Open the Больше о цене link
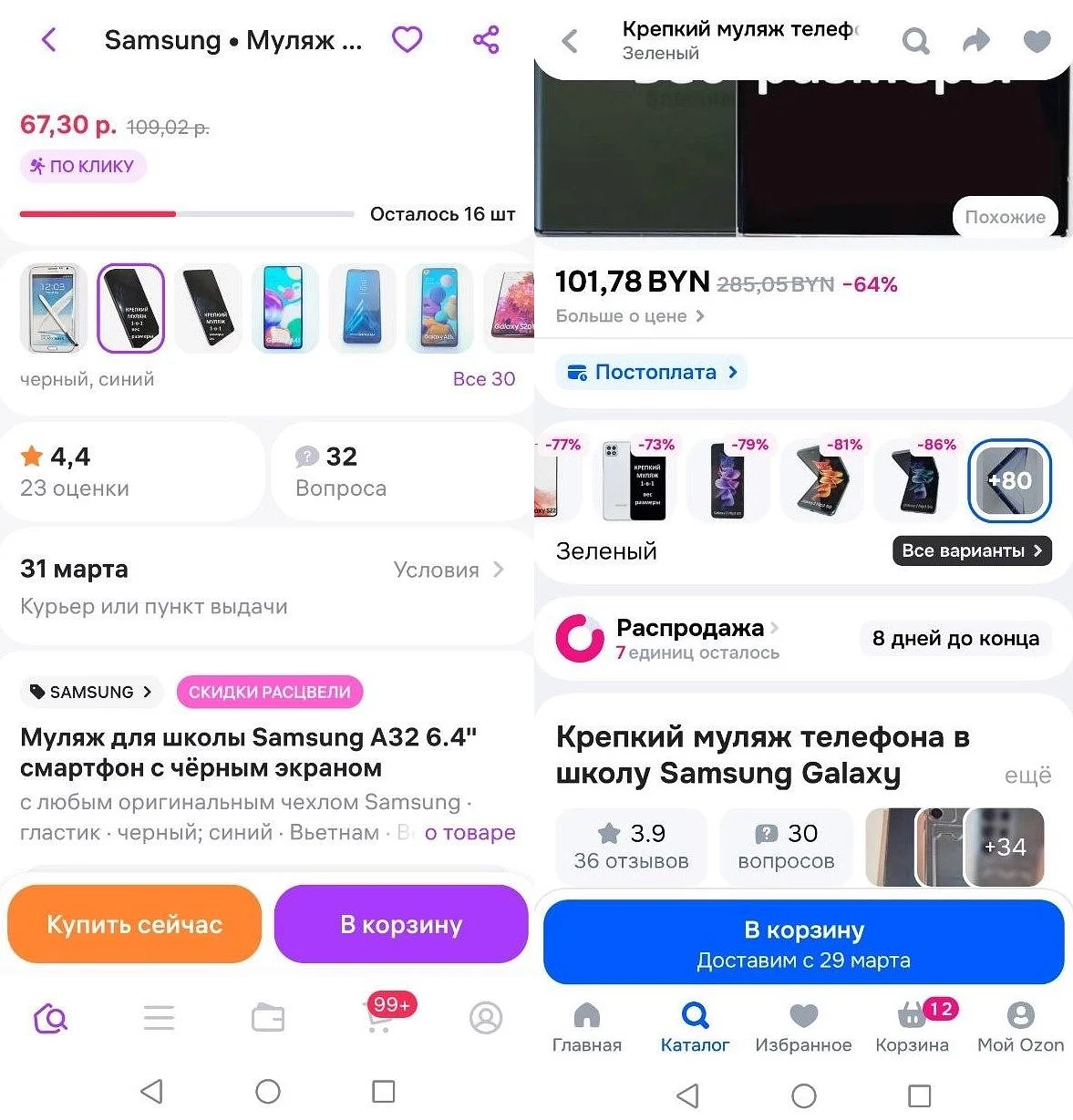This screenshot has width=1073, height=1120. 630,316
